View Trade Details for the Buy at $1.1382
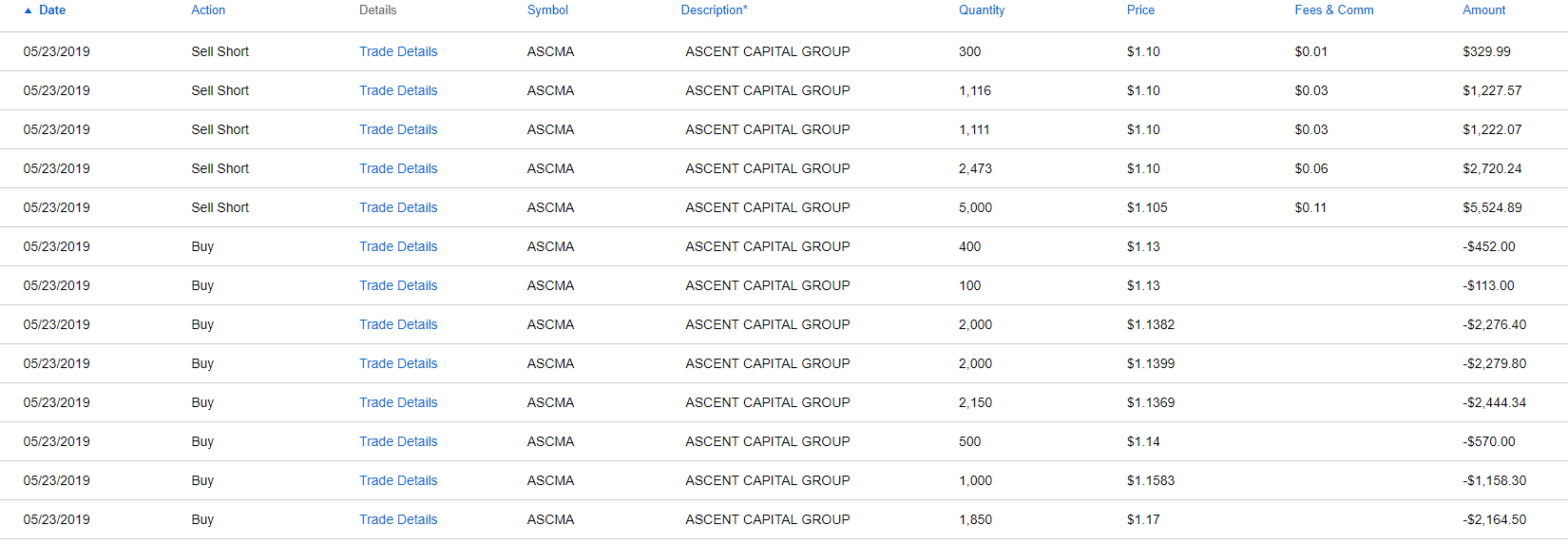This screenshot has height=545, width=1568. 398,324
